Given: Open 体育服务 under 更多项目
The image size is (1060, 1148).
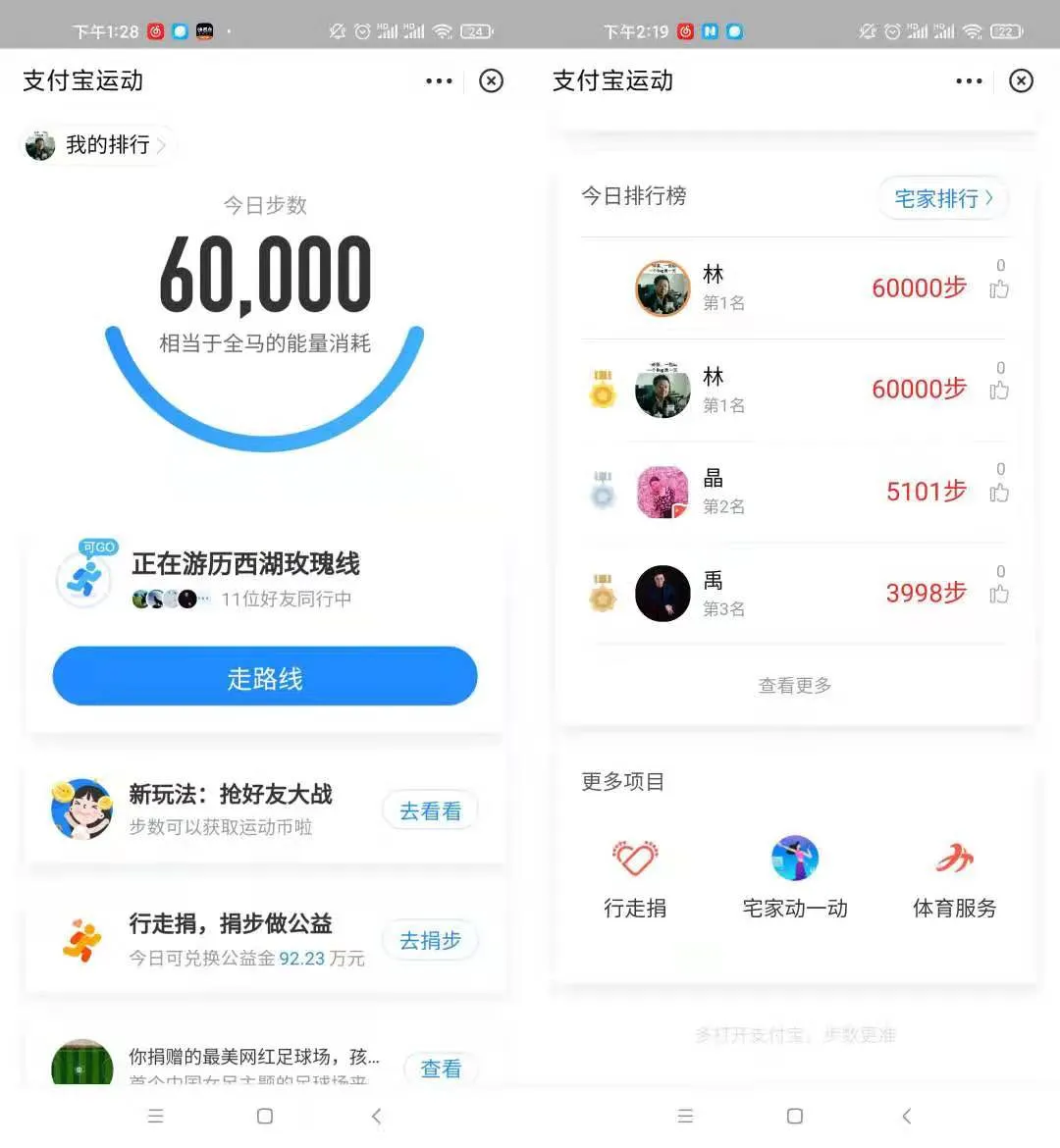Looking at the screenshot, I should (954, 878).
